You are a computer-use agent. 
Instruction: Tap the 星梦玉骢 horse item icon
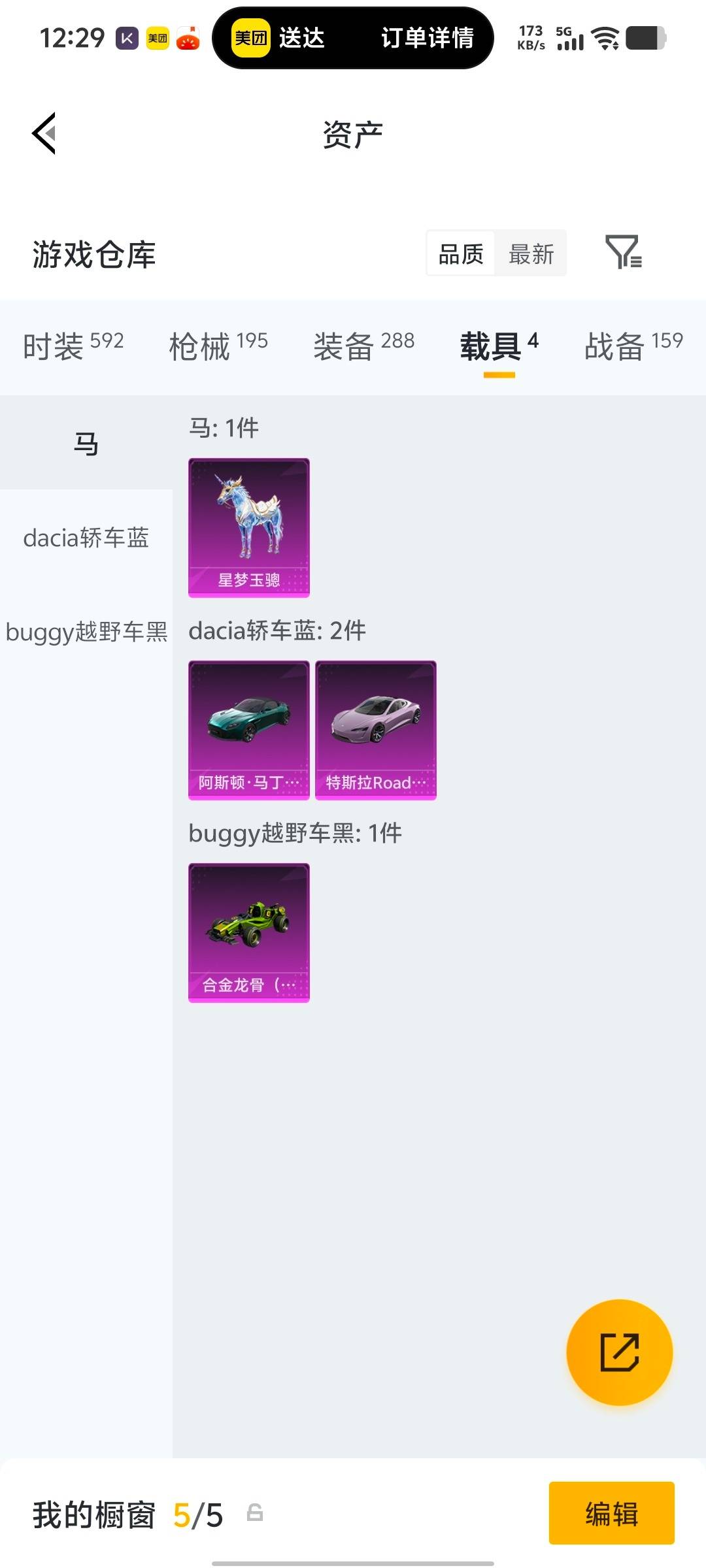click(248, 526)
